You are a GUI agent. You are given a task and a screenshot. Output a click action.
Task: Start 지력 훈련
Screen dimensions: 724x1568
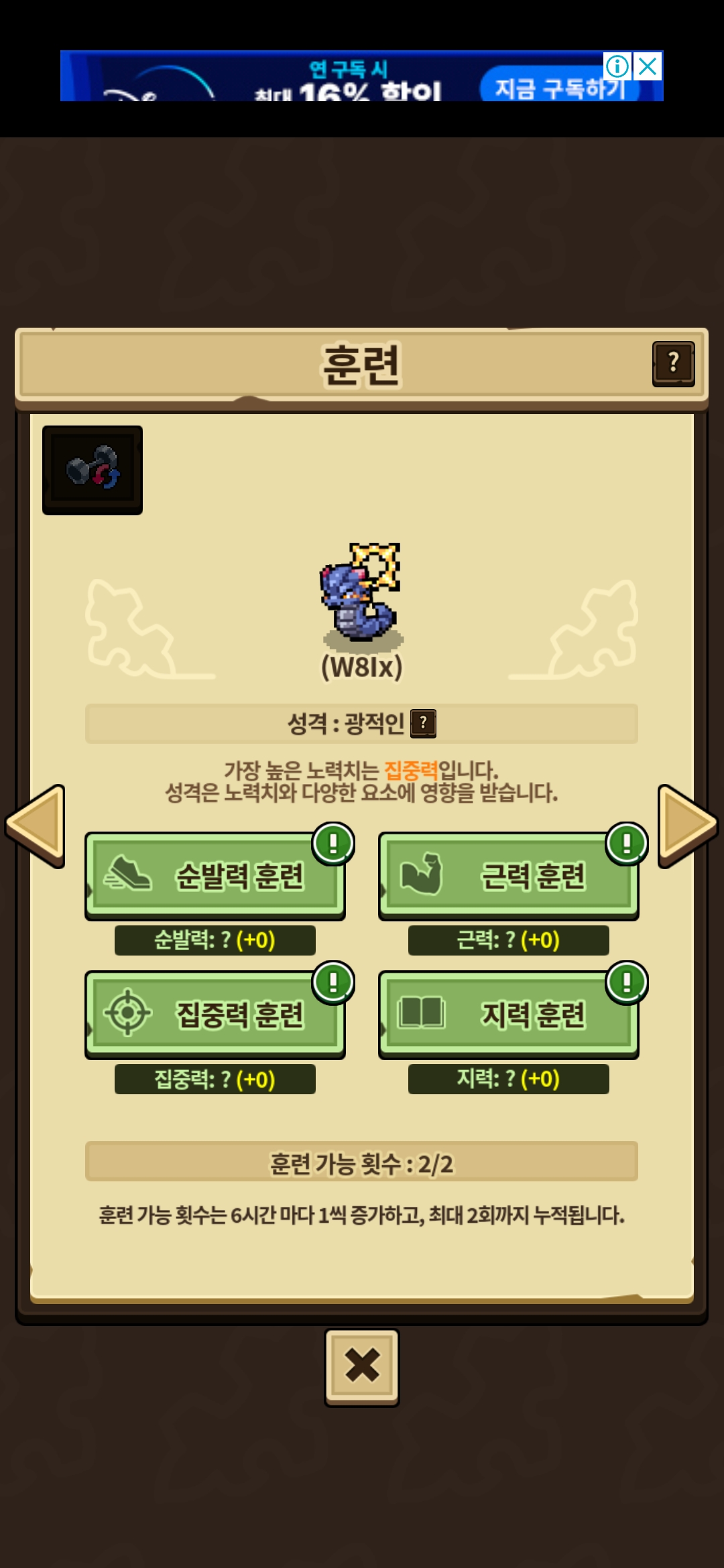pos(509,1015)
